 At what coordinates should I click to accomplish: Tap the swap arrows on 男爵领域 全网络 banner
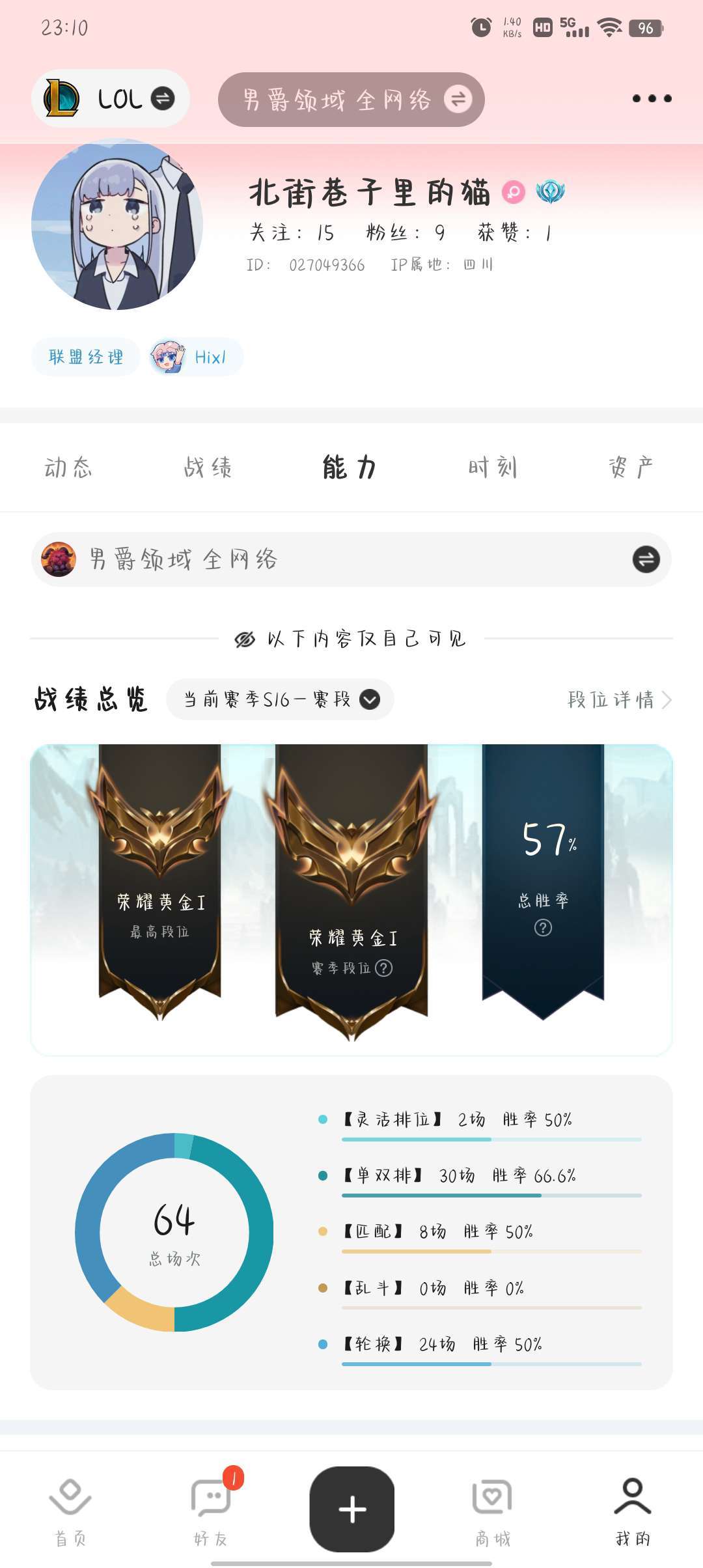tap(458, 99)
